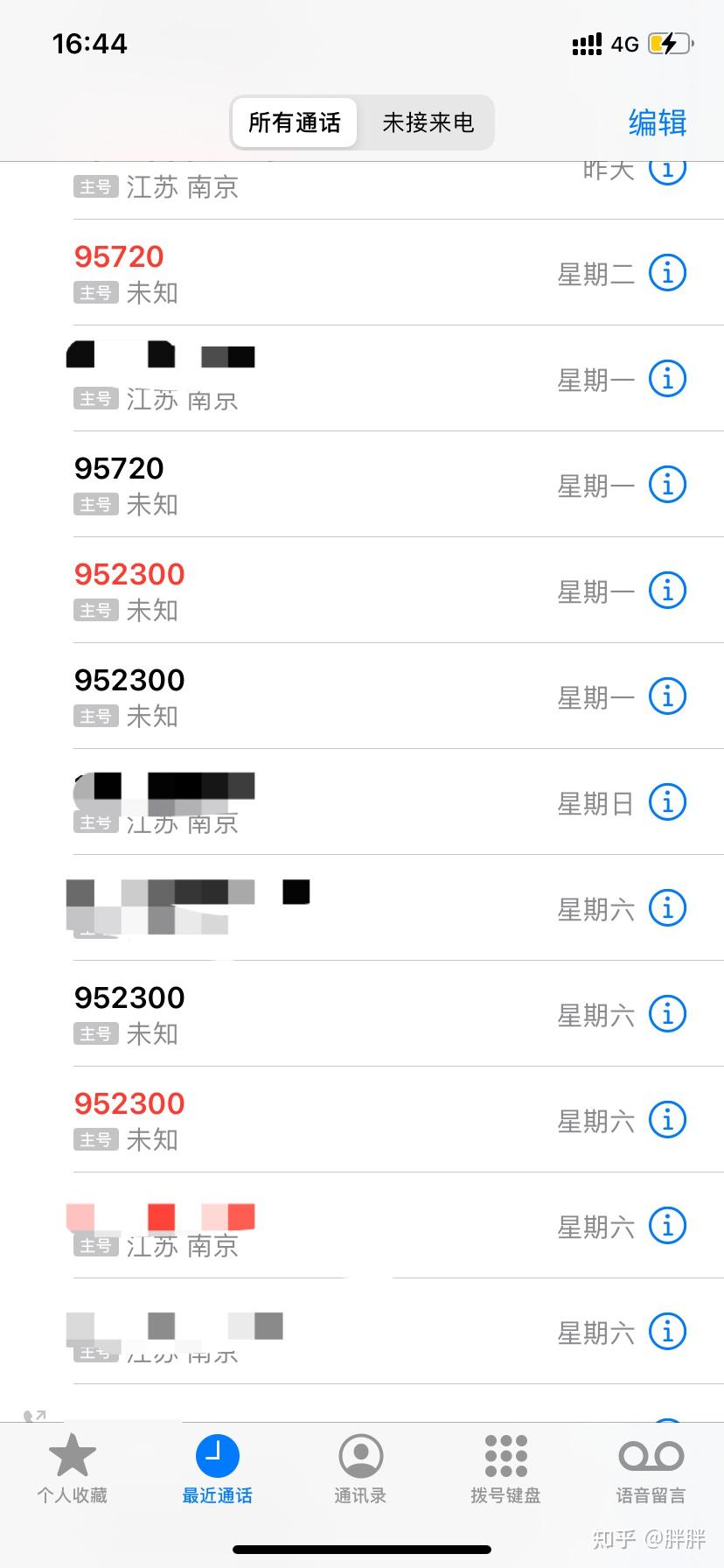Open details icon for the last 星期六 call
This screenshot has width=724, height=1568.
666,1332
